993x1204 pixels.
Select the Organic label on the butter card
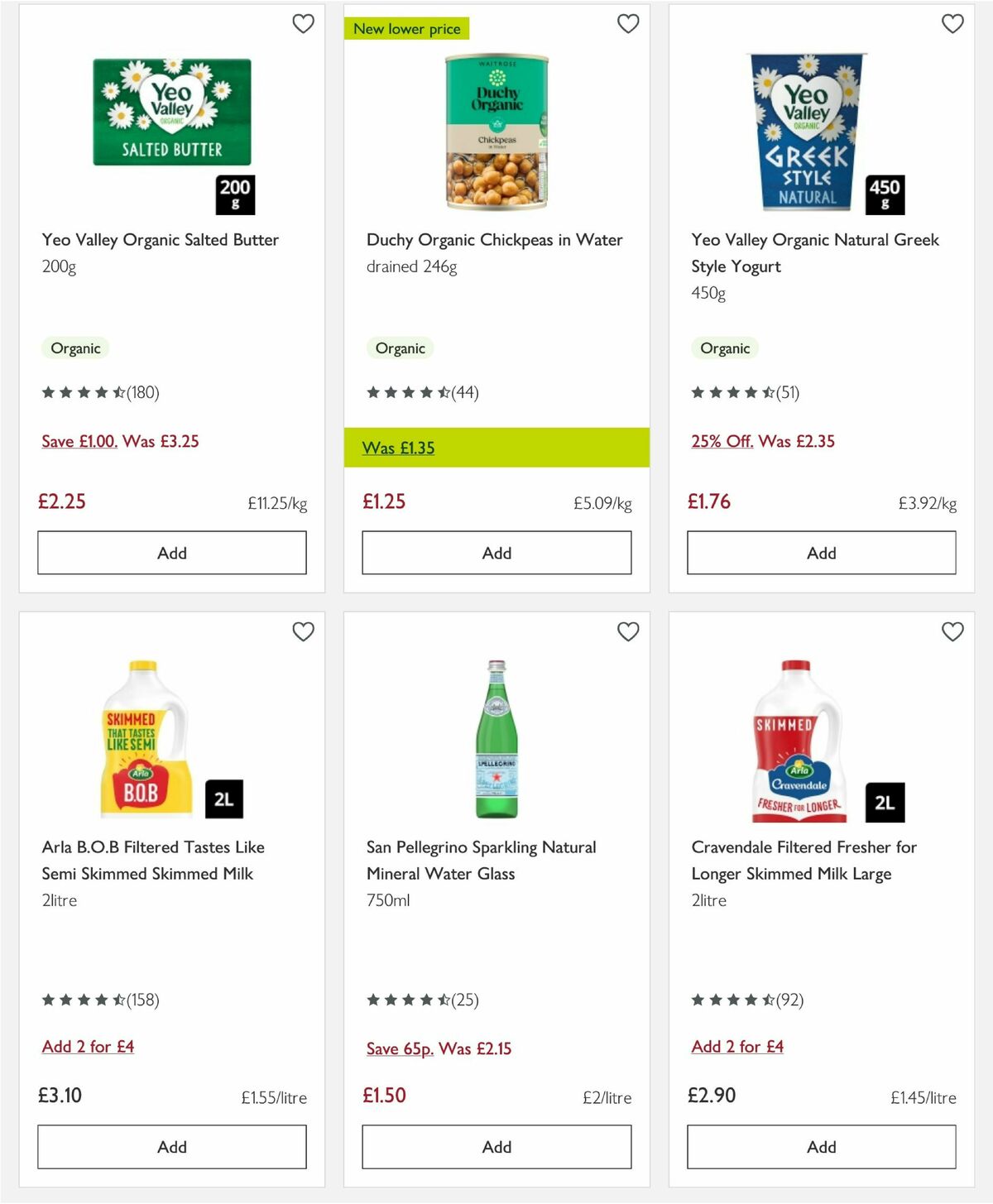(x=75, y=348)
